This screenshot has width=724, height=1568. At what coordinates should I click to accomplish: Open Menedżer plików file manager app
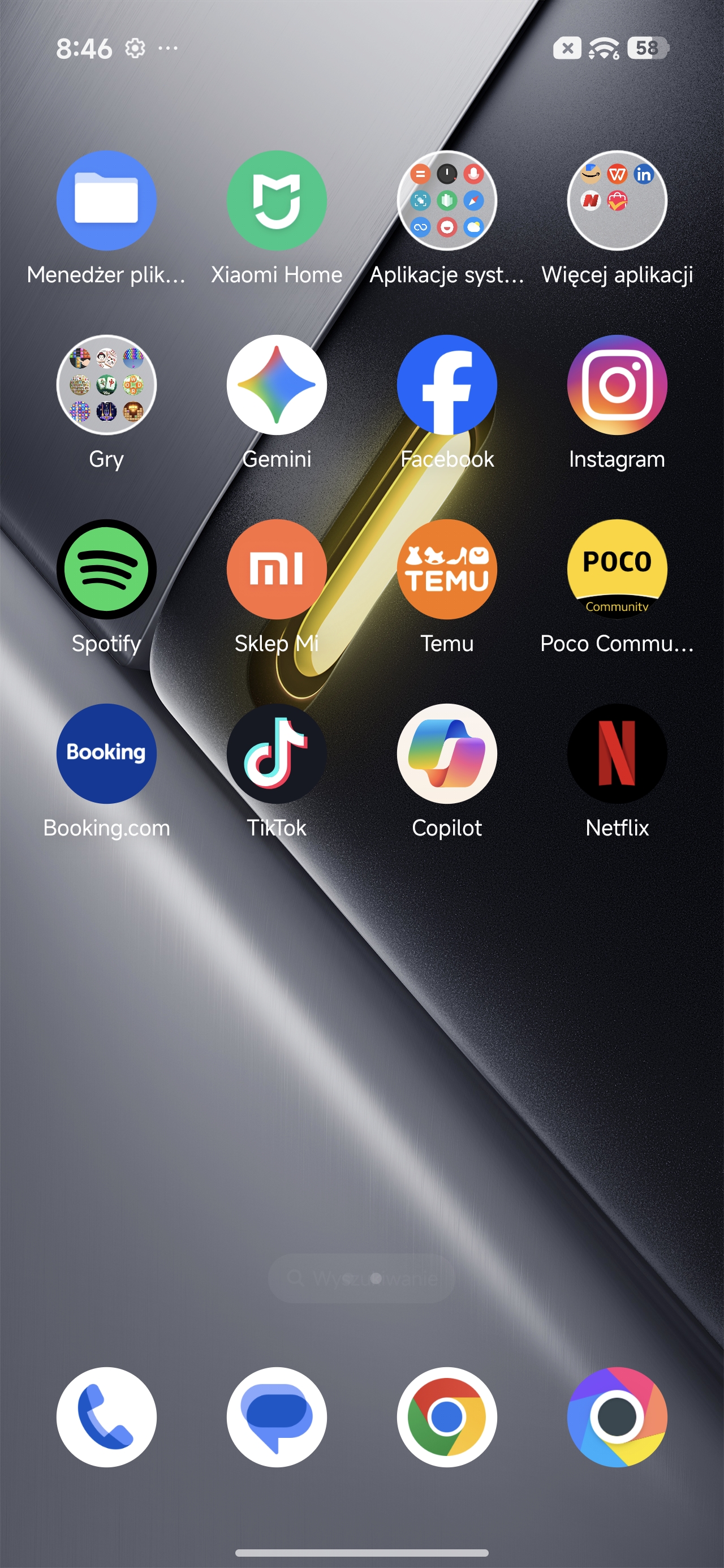pyautogui.click(x=106, y=200)
